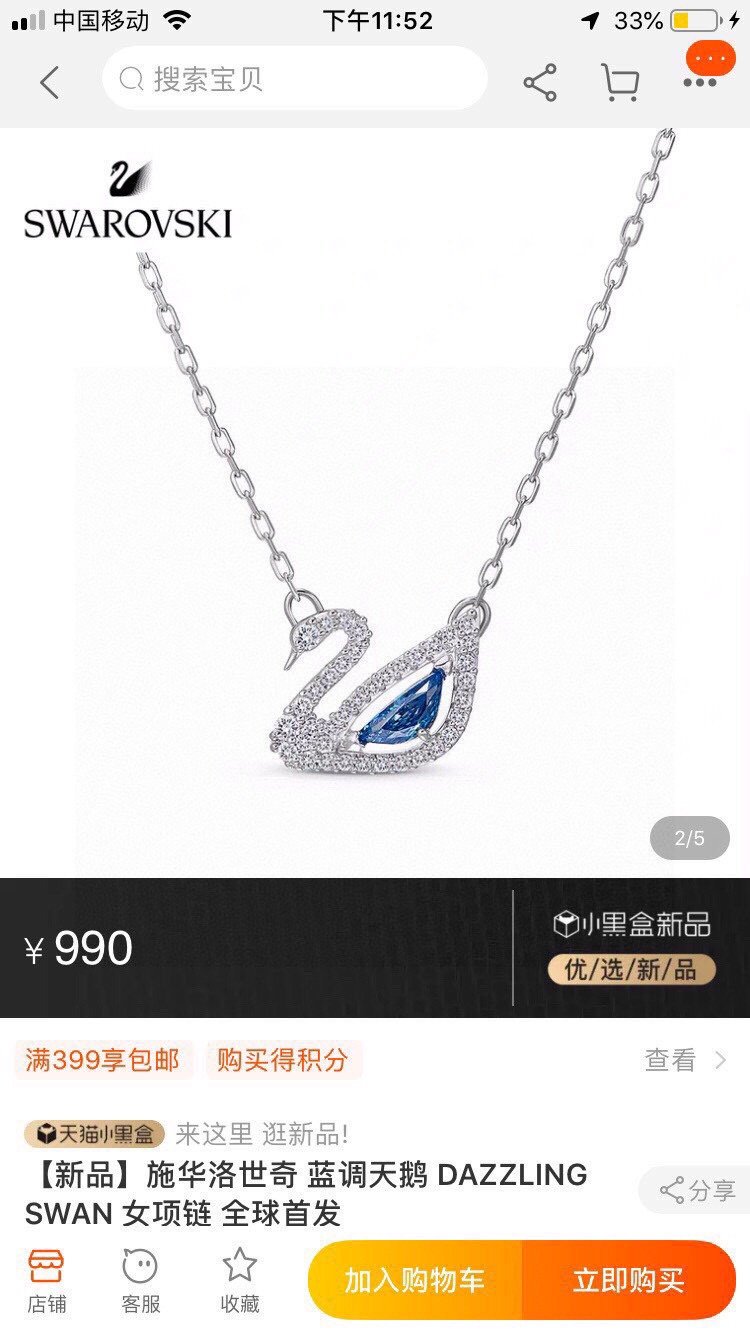Screen dimensions: 750x1334
Task: Contact 客服 customer service
Action: [141, 1280]
